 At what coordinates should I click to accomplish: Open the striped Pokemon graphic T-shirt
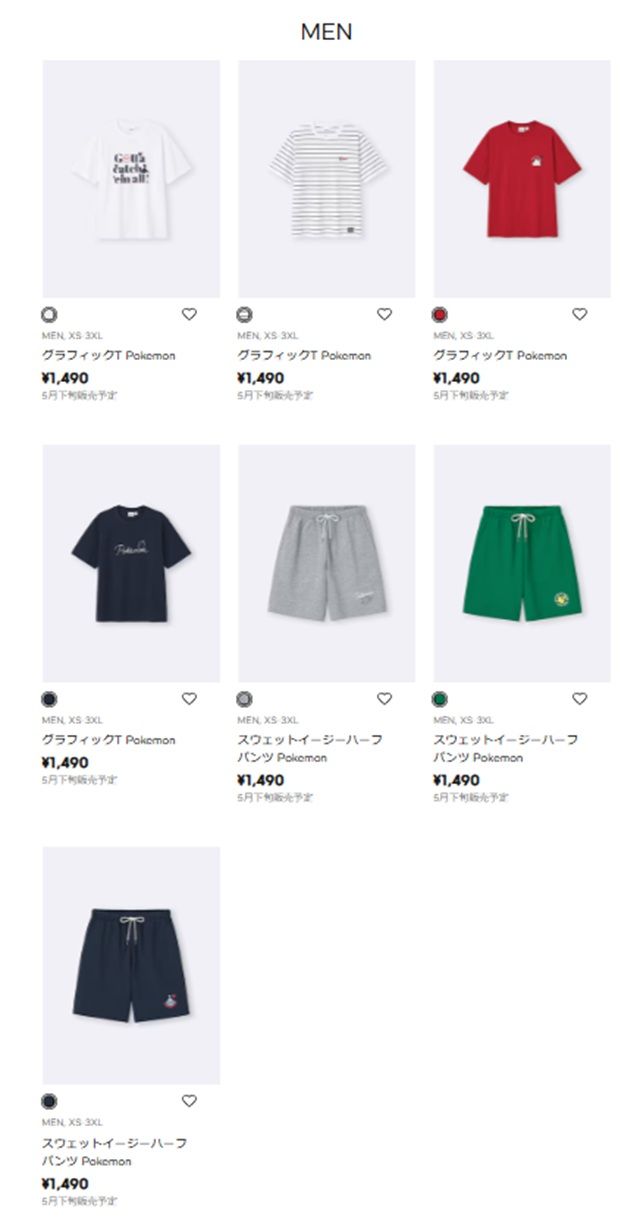(326, 179)
